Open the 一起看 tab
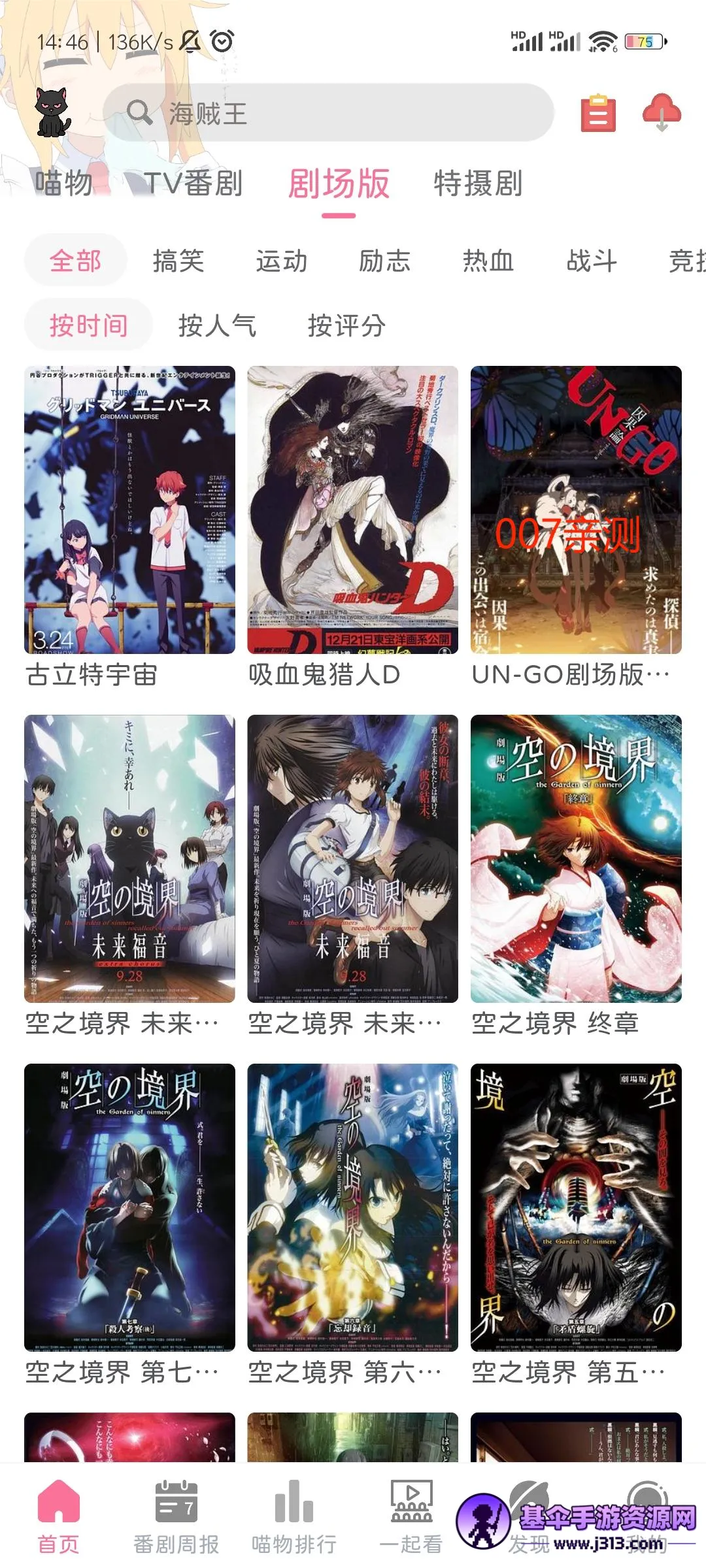This screenshot has width=706, height=1568. [x=411, y=1517]
